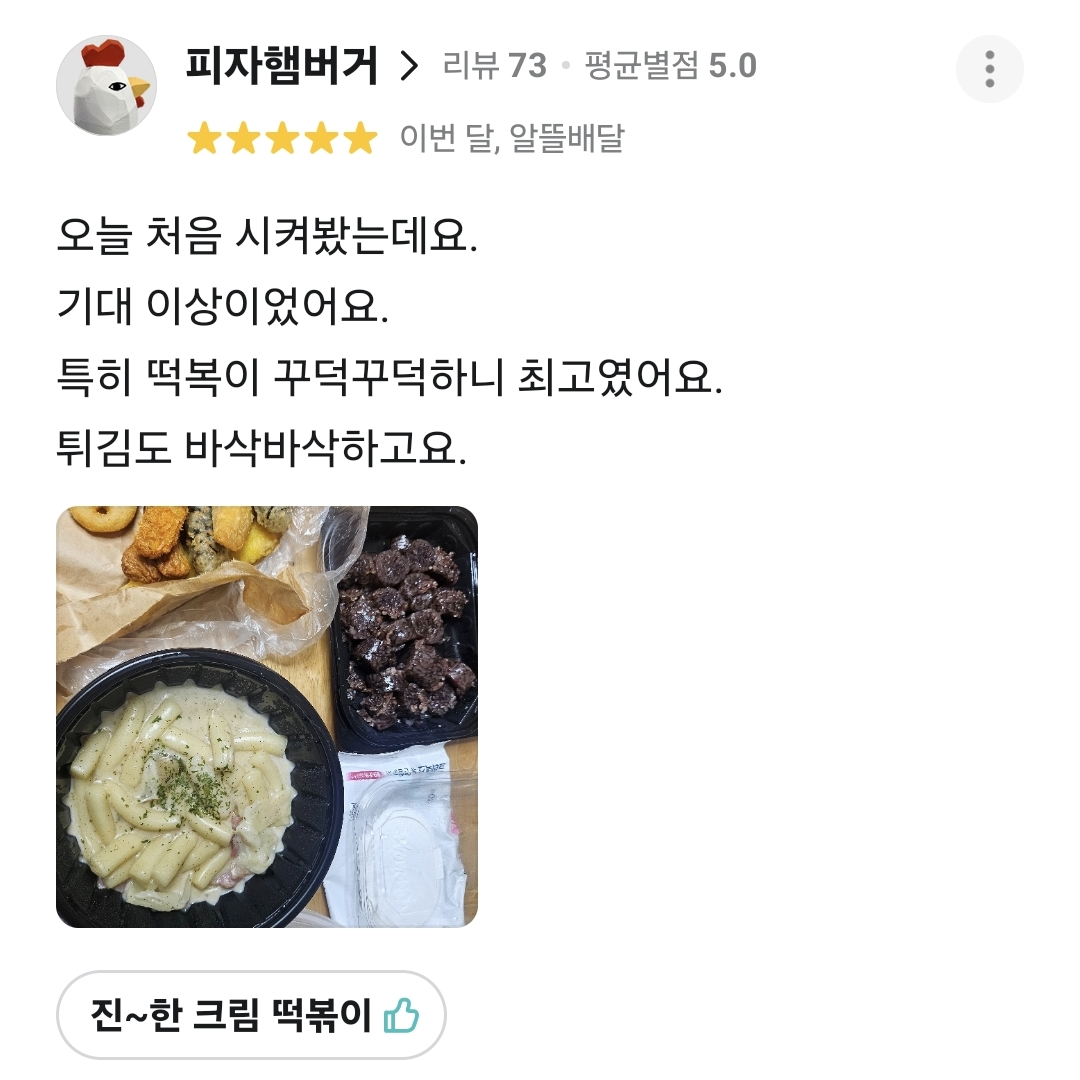Tap the chicken profile avatar
1080x1080 pixels.
pyautogui.click(x=106, y=85)
